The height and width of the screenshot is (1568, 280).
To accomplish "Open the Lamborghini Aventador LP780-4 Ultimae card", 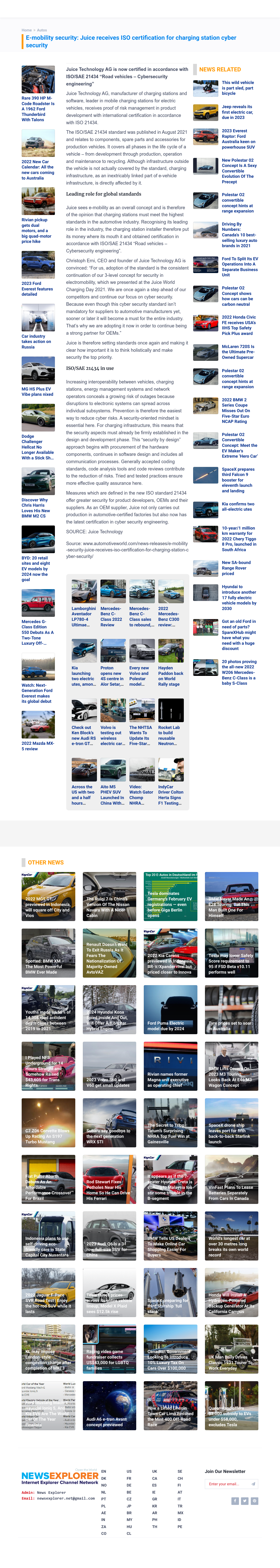I will click(84, 617).
